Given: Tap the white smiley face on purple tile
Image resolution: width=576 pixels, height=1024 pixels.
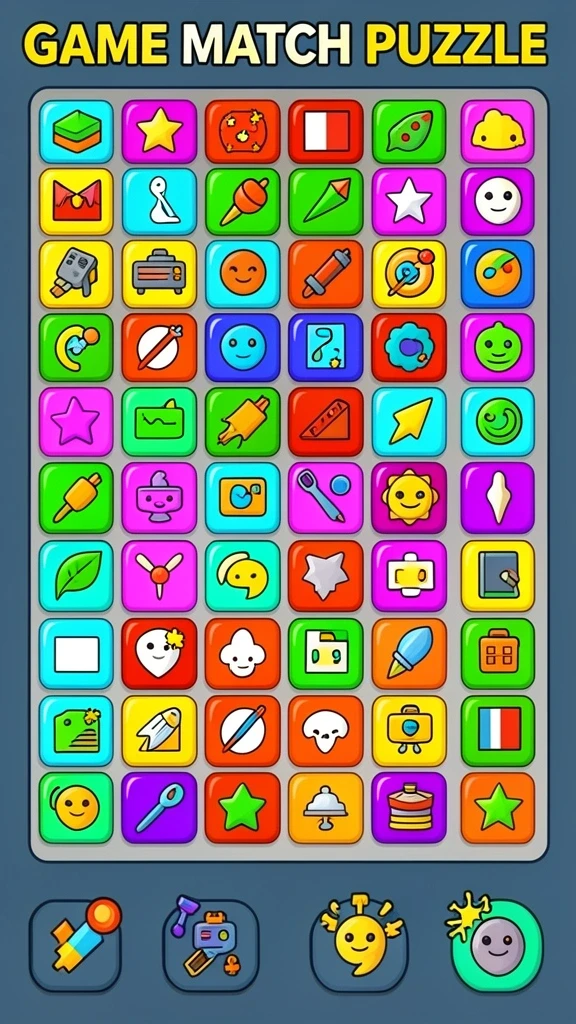Looking at the screenshot, I should coord(498,201).
